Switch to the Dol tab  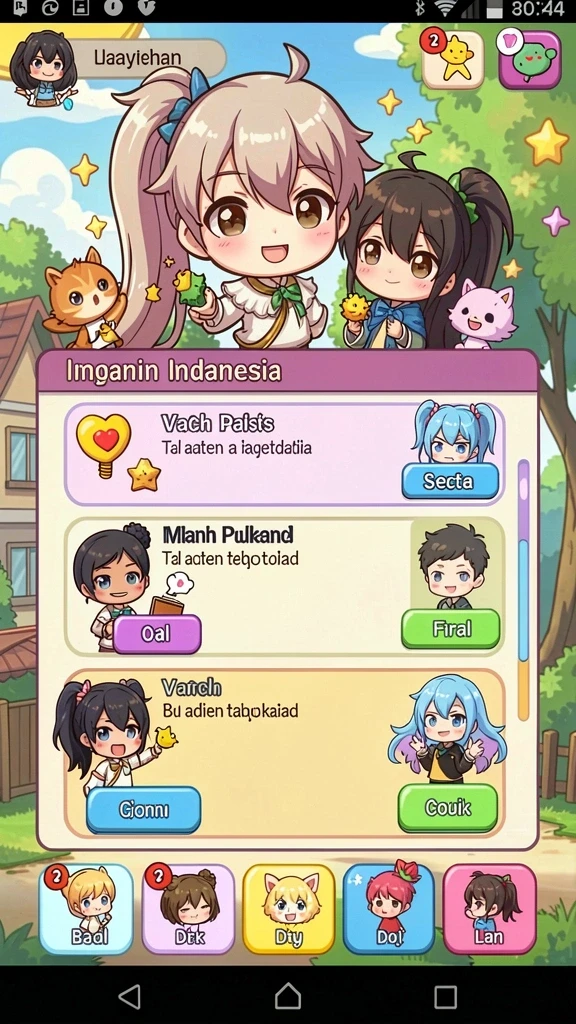coord(389,909)
